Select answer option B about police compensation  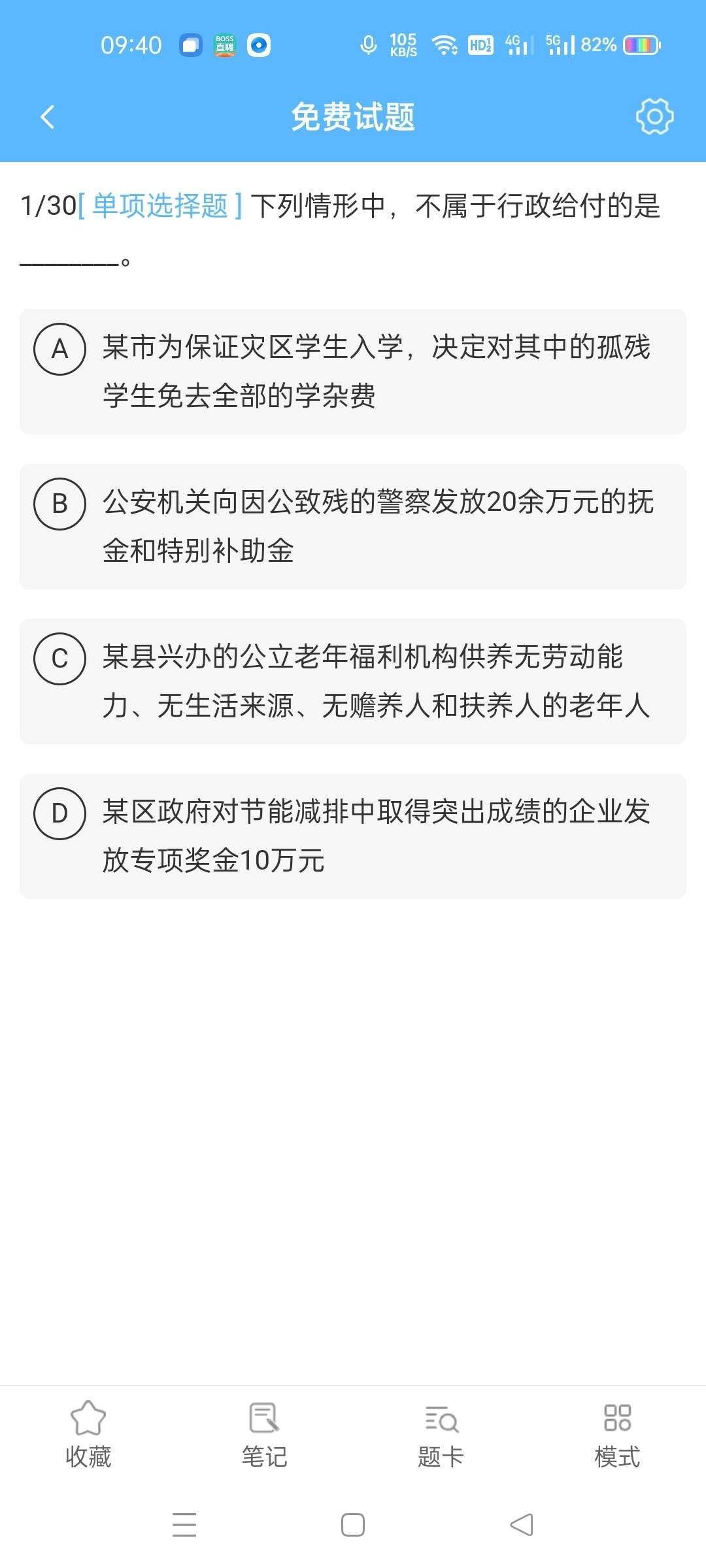(353, 526)
